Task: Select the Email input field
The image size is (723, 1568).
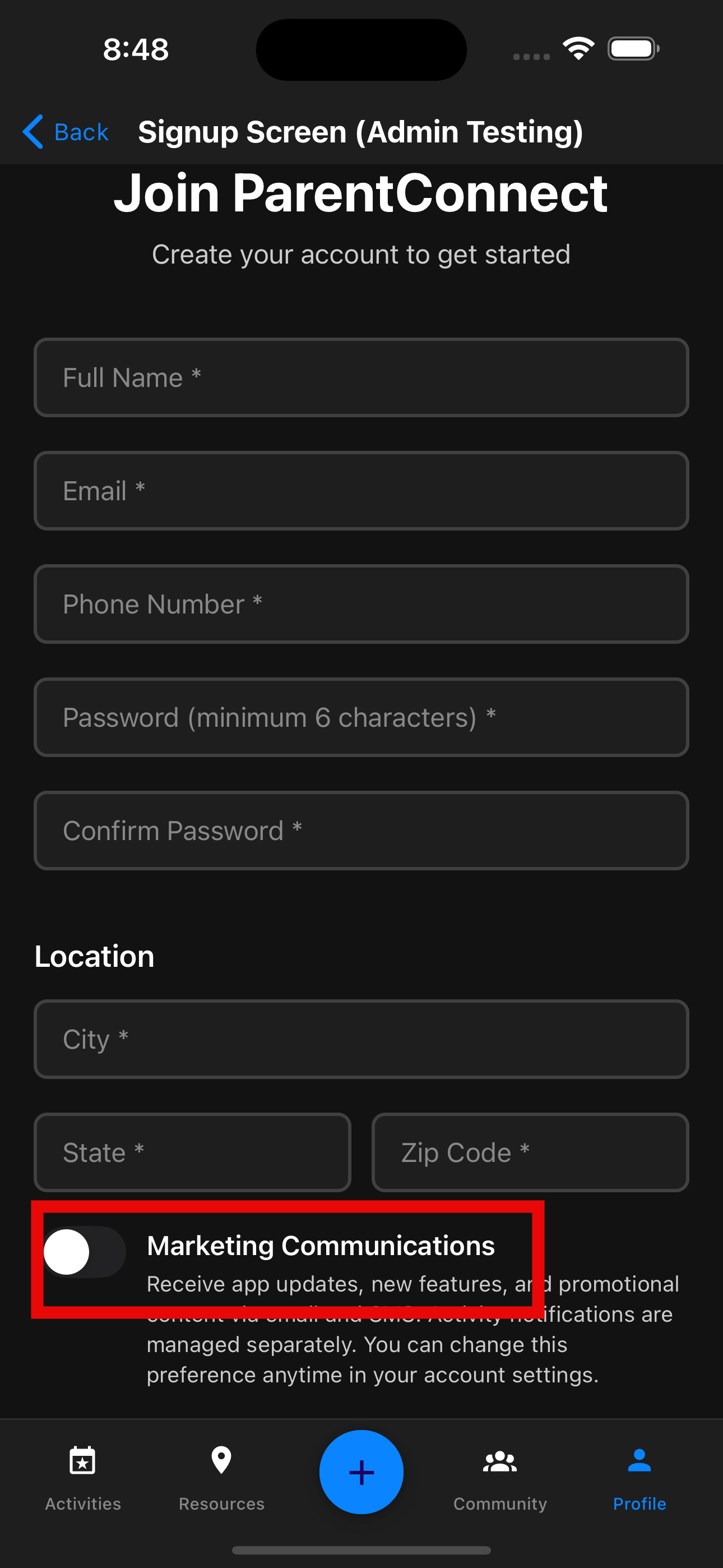Action: (x=361, y=491)
